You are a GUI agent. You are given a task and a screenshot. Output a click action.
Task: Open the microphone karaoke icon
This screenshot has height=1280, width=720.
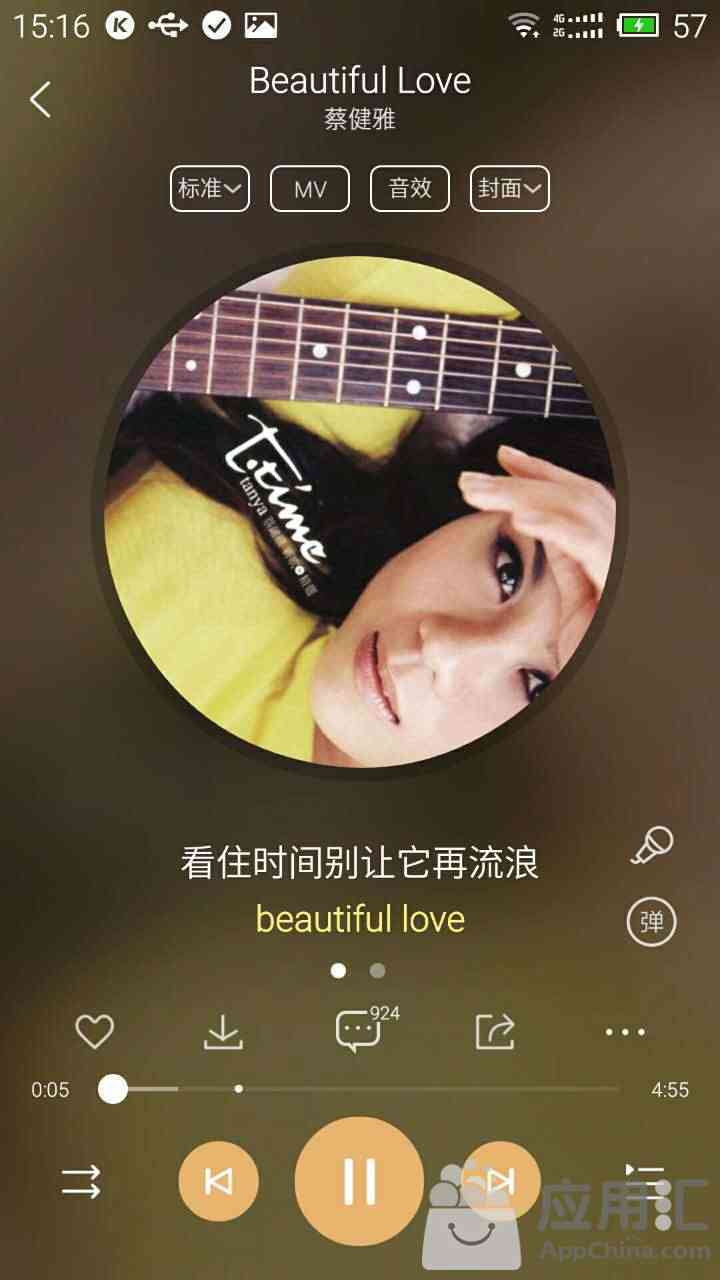(x=652, y=846)
